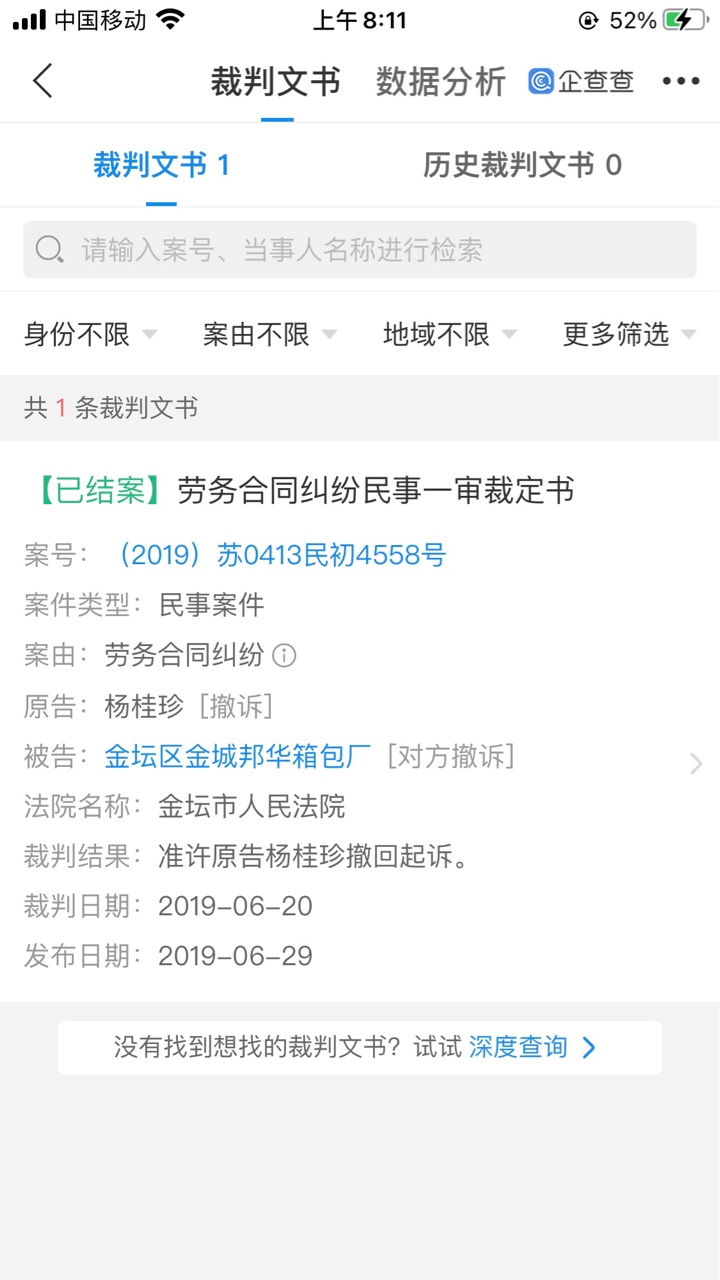This screenshot has height=1280, width=720.
Task: Switch to the 数据分析 tab
Action: coord(441,82)
